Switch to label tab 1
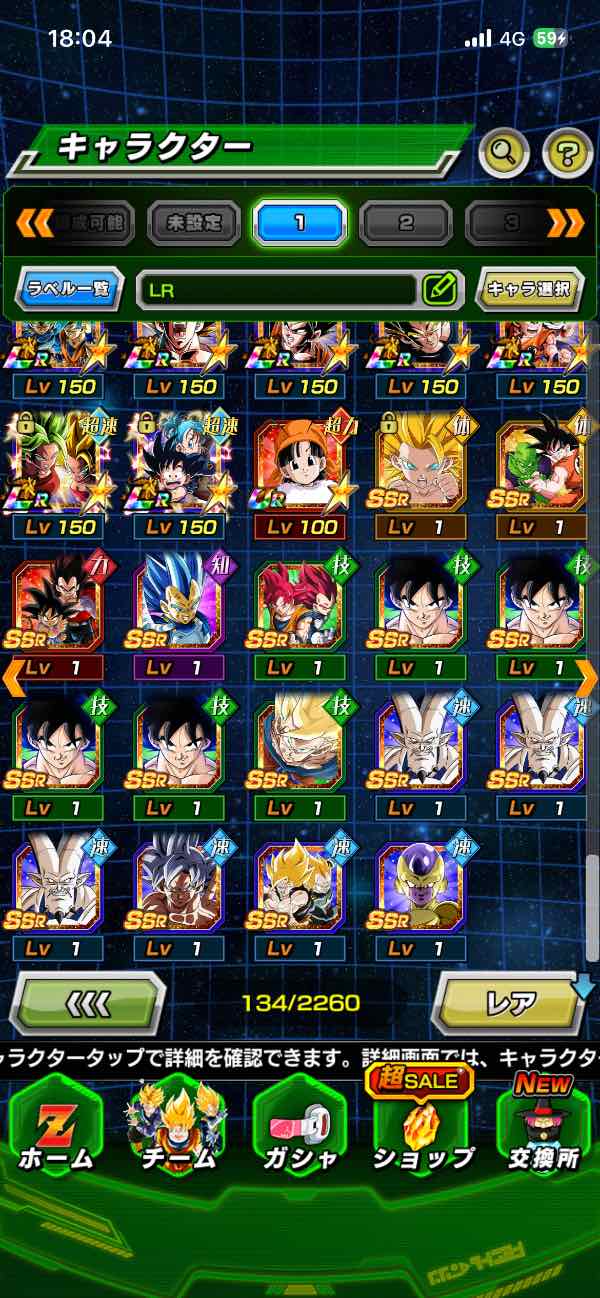The width and height of the screenshot is (600, 1298). pos(298,222)
